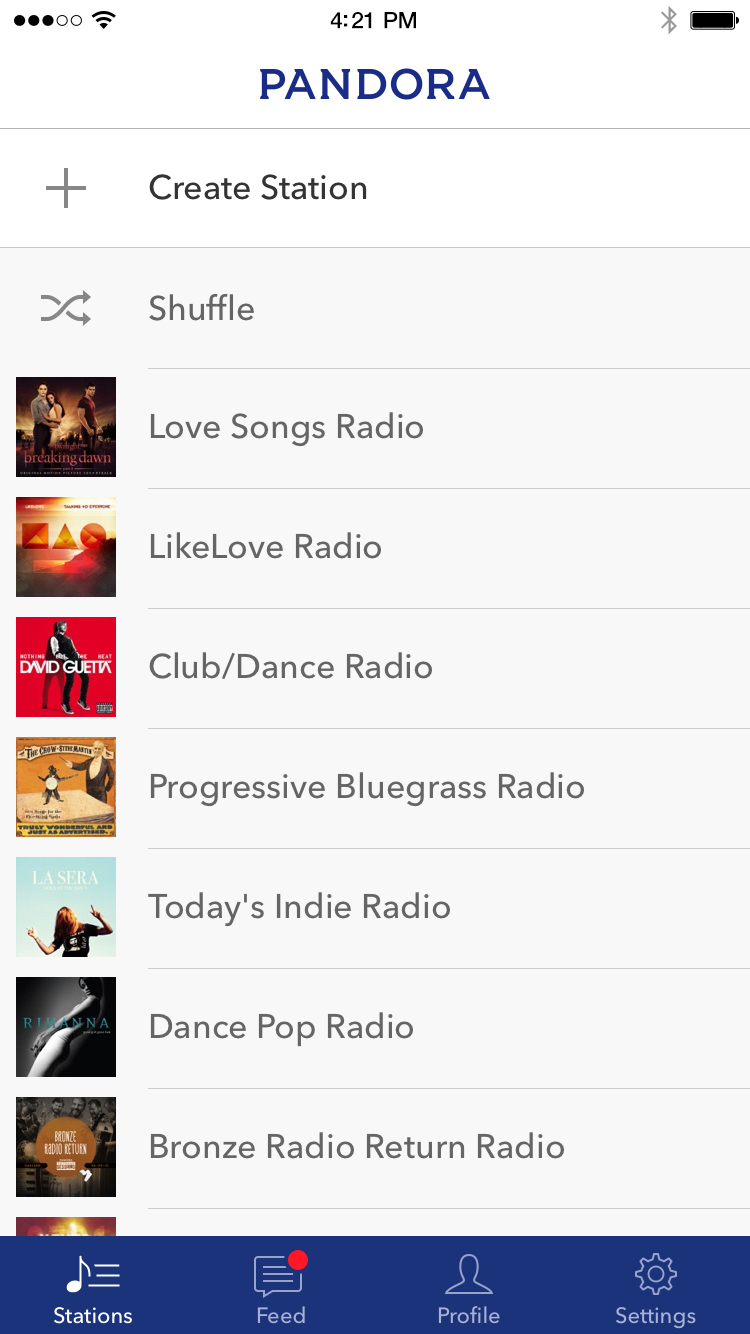The image size is (750, 1334).
Task: Switch to the Stations tab
Action: (x=93, y=1287)
